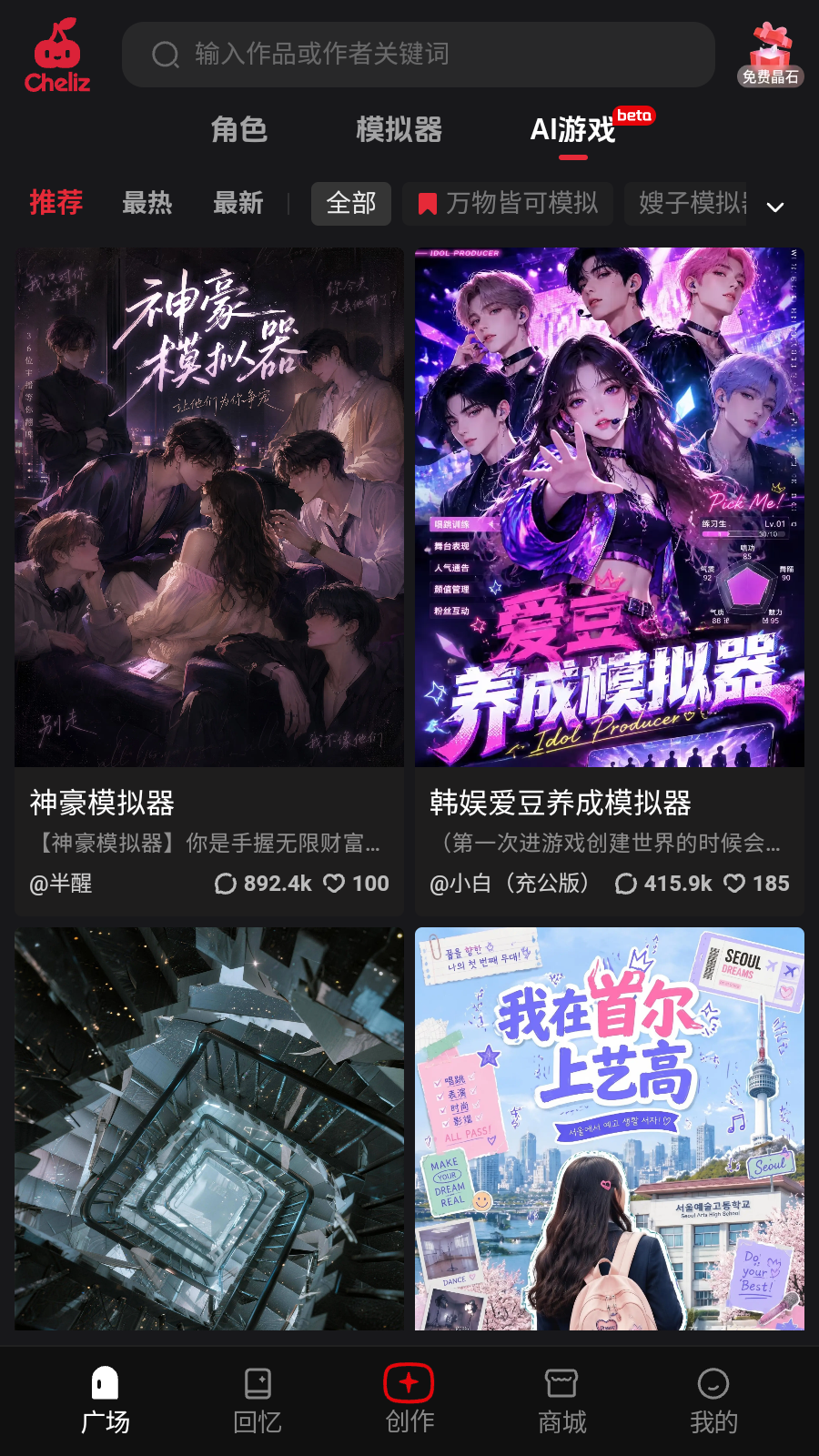This screenshot has width=819, height=1456.
Task: Open the 神豪模拟器 game card
Action: pos(209,581)
